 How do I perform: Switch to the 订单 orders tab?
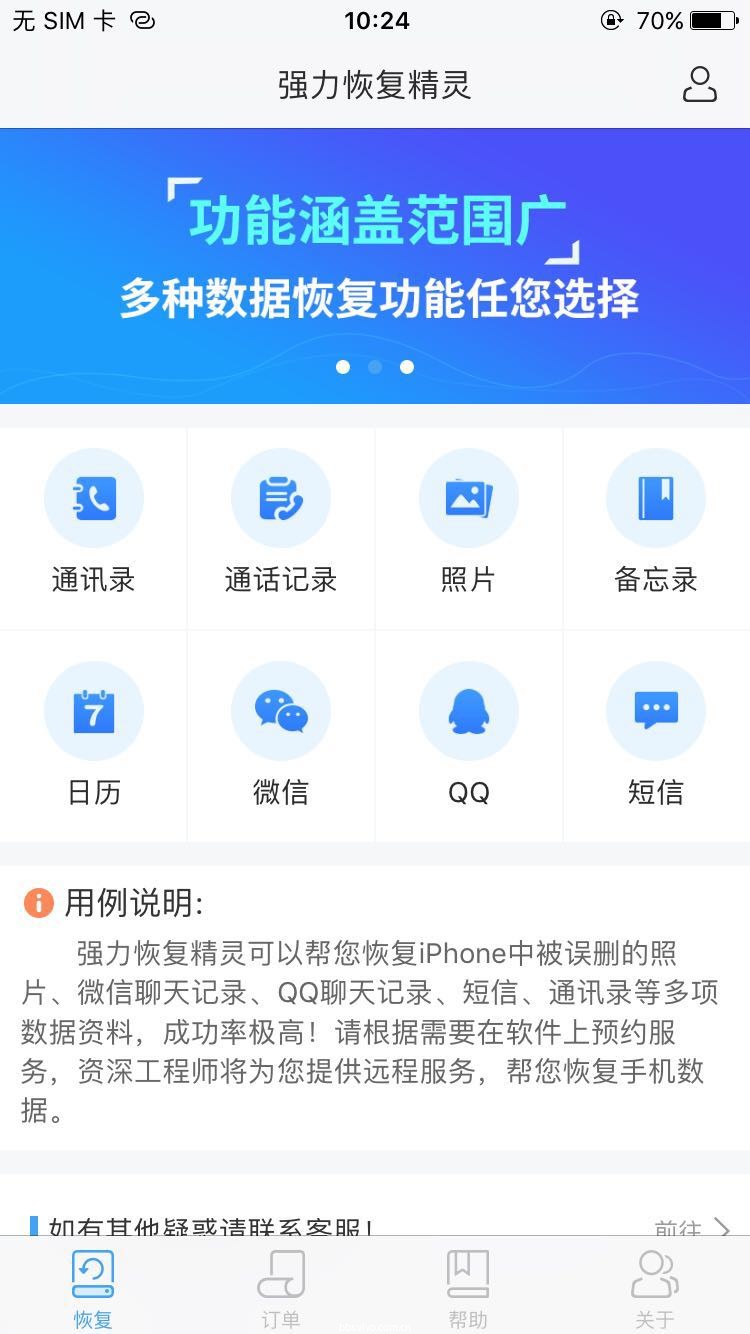[281, 1287]
